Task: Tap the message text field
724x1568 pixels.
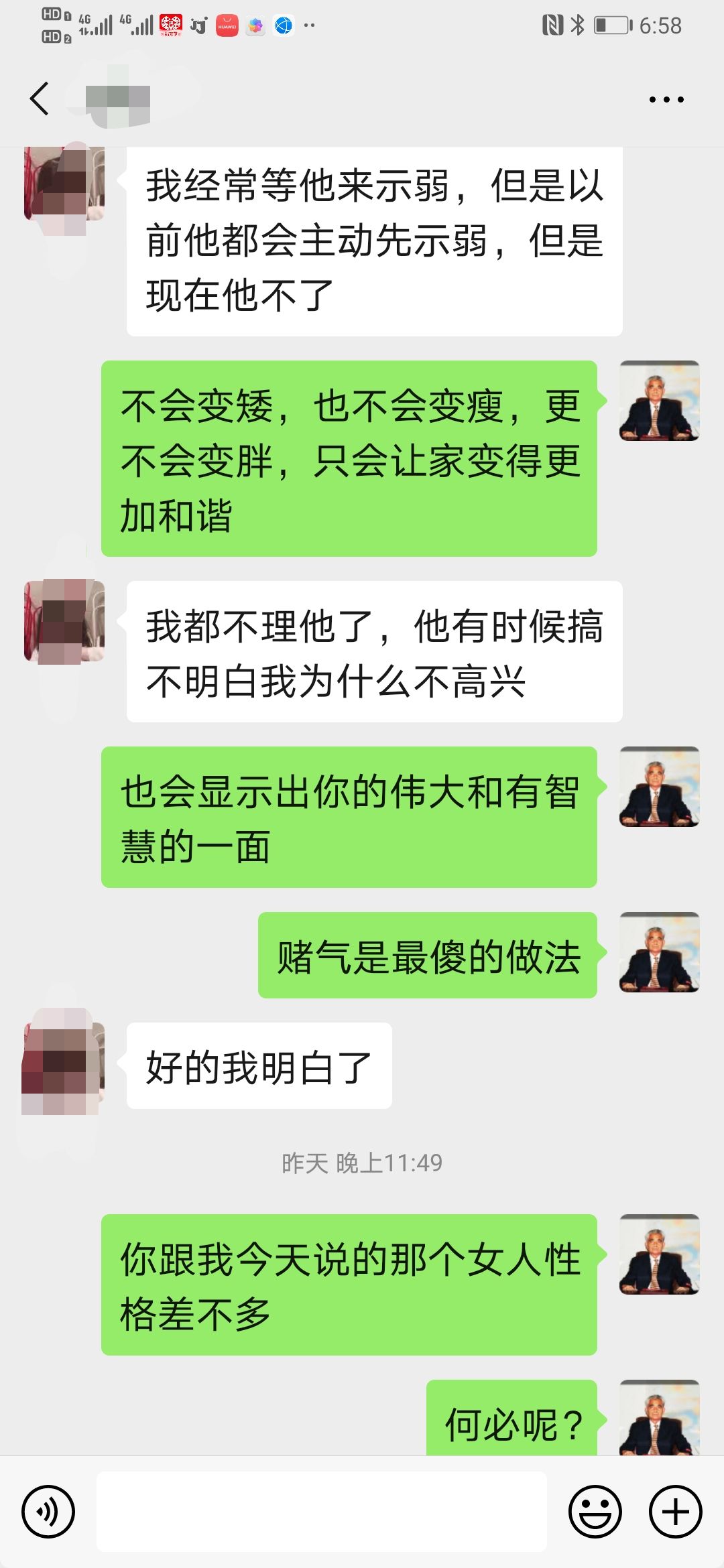Action: [322, 1512]
